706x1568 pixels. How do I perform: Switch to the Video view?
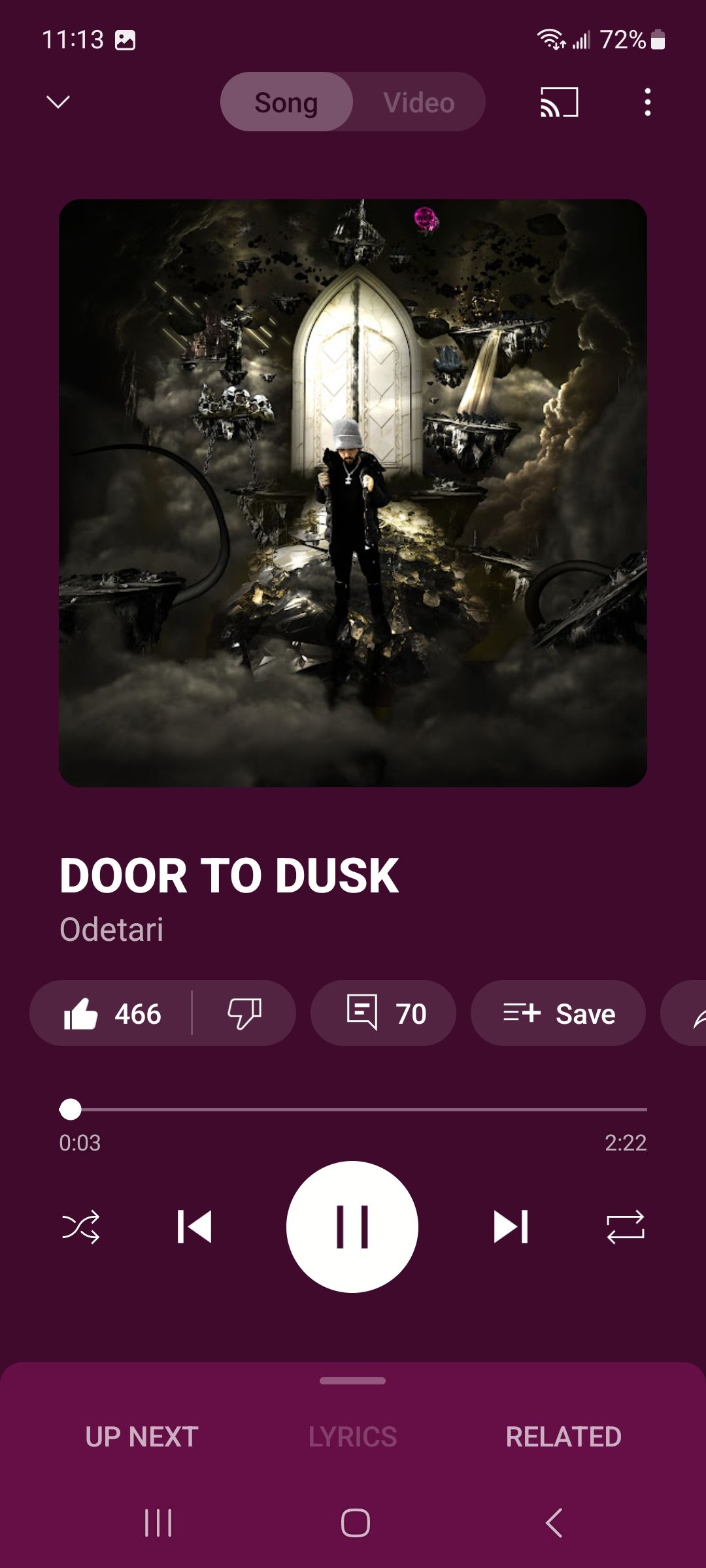pyautogui.click(x=419, y=103)
